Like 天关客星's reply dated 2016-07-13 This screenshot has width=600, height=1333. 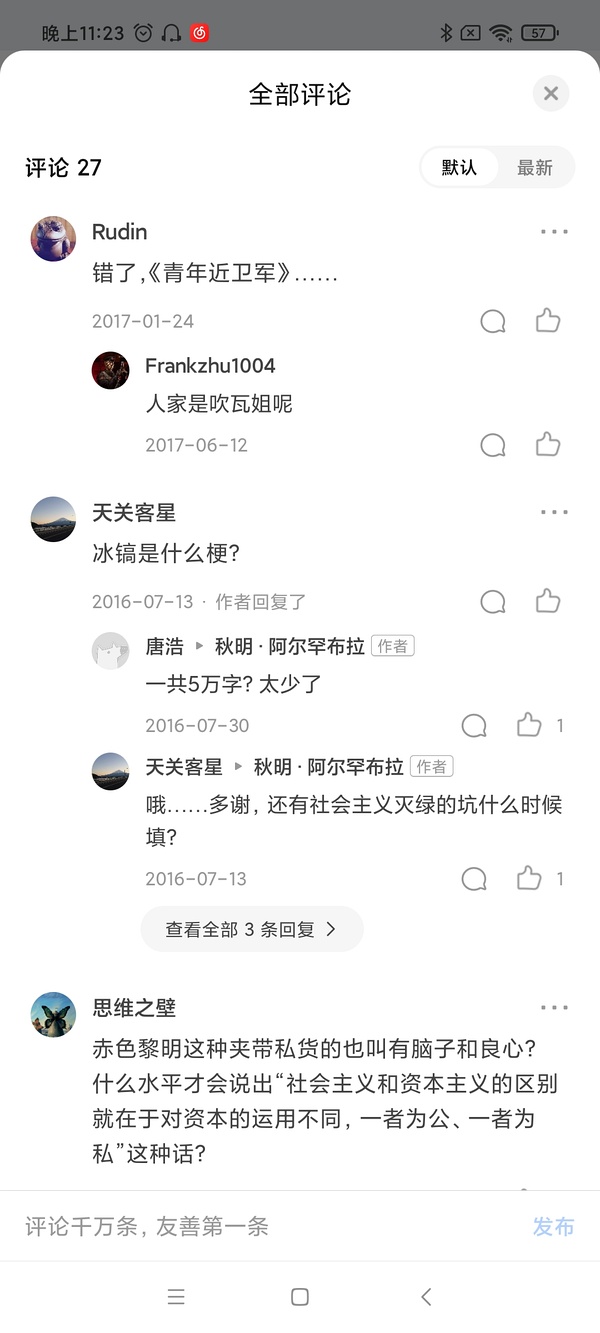click(529, 879)
